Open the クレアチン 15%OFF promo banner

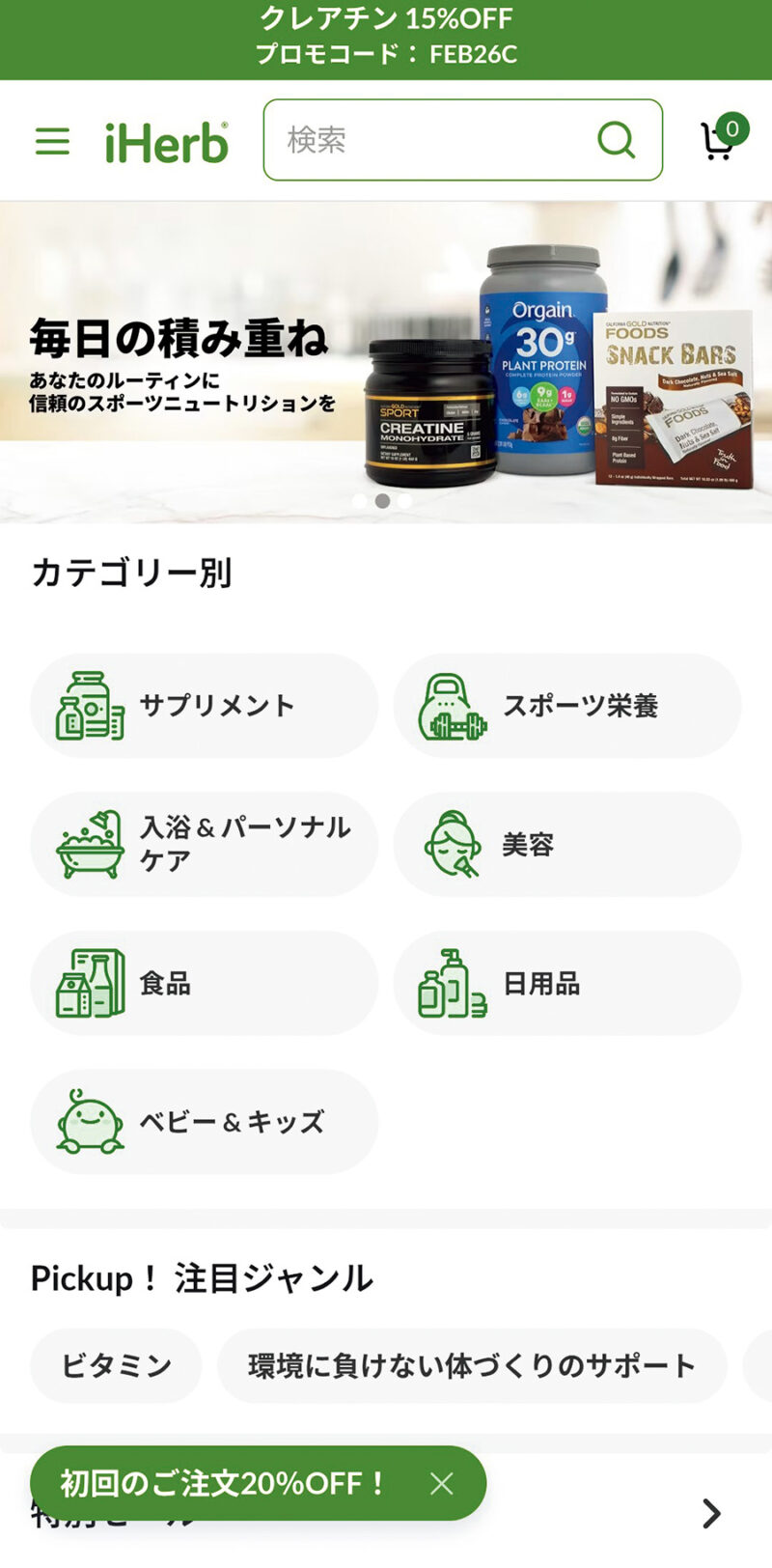click(386, 37)
